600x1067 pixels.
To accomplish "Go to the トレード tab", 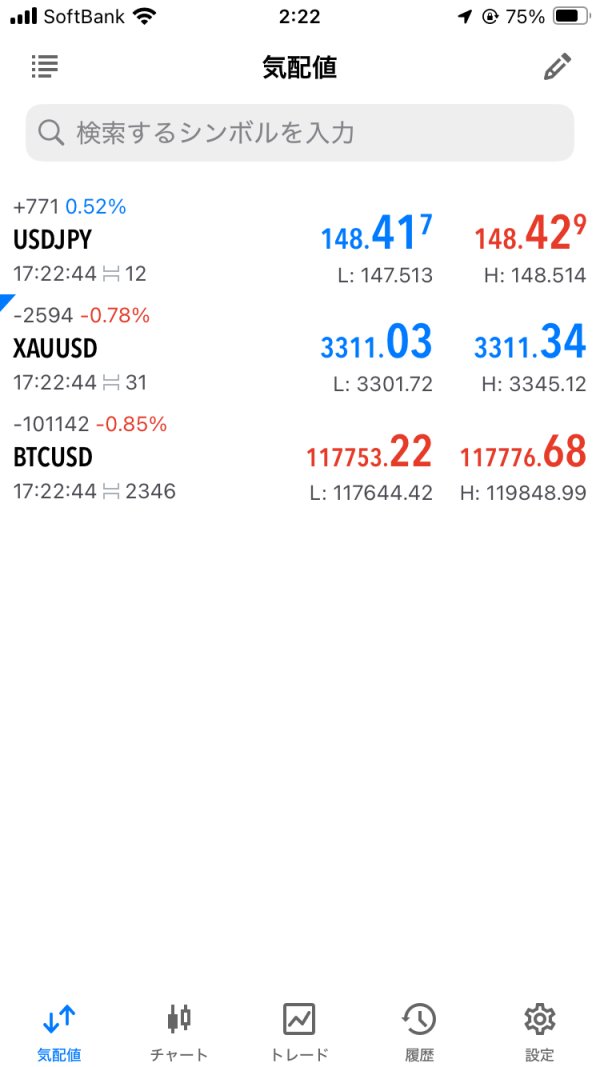I will pyautogui.click(x=299, y=1032).
